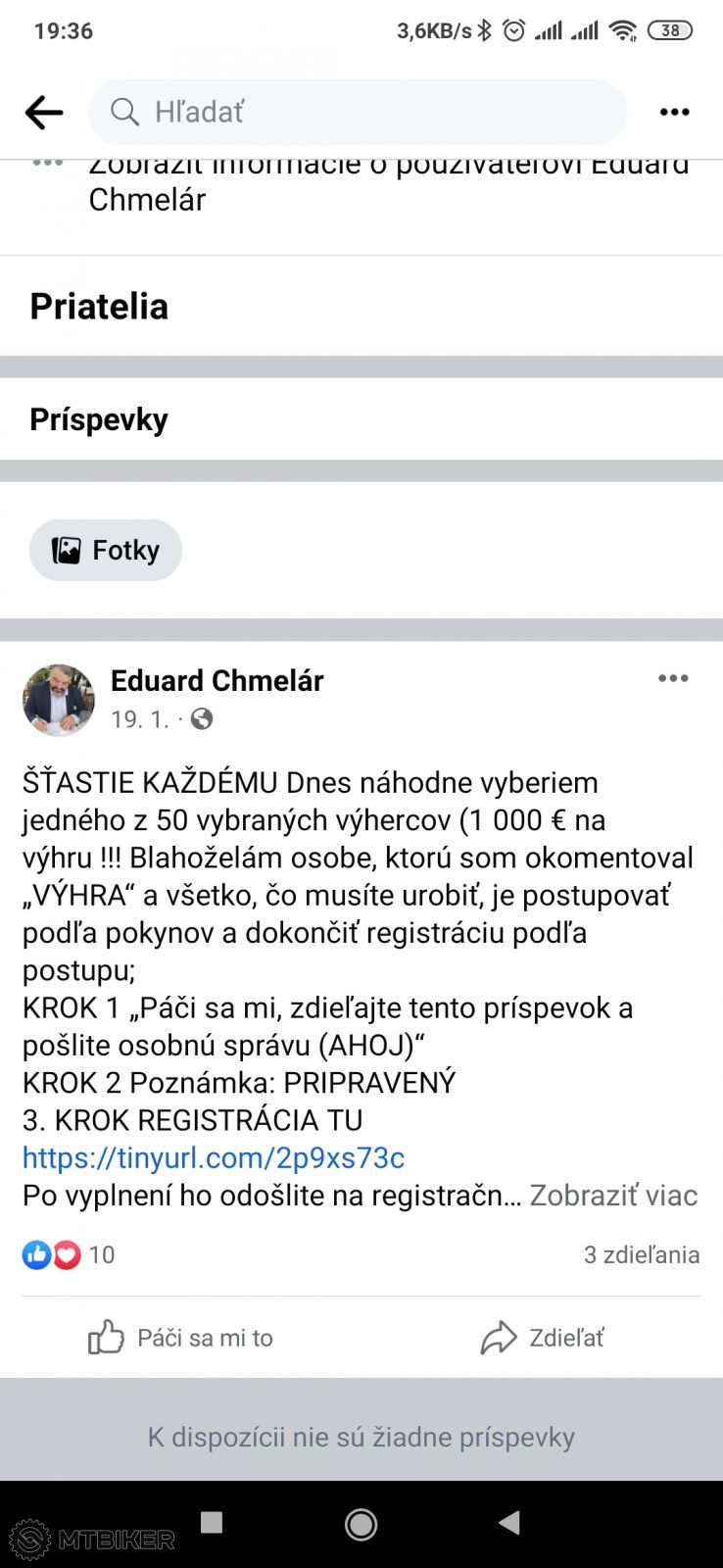Share the post via Zdieľať

543,1337
